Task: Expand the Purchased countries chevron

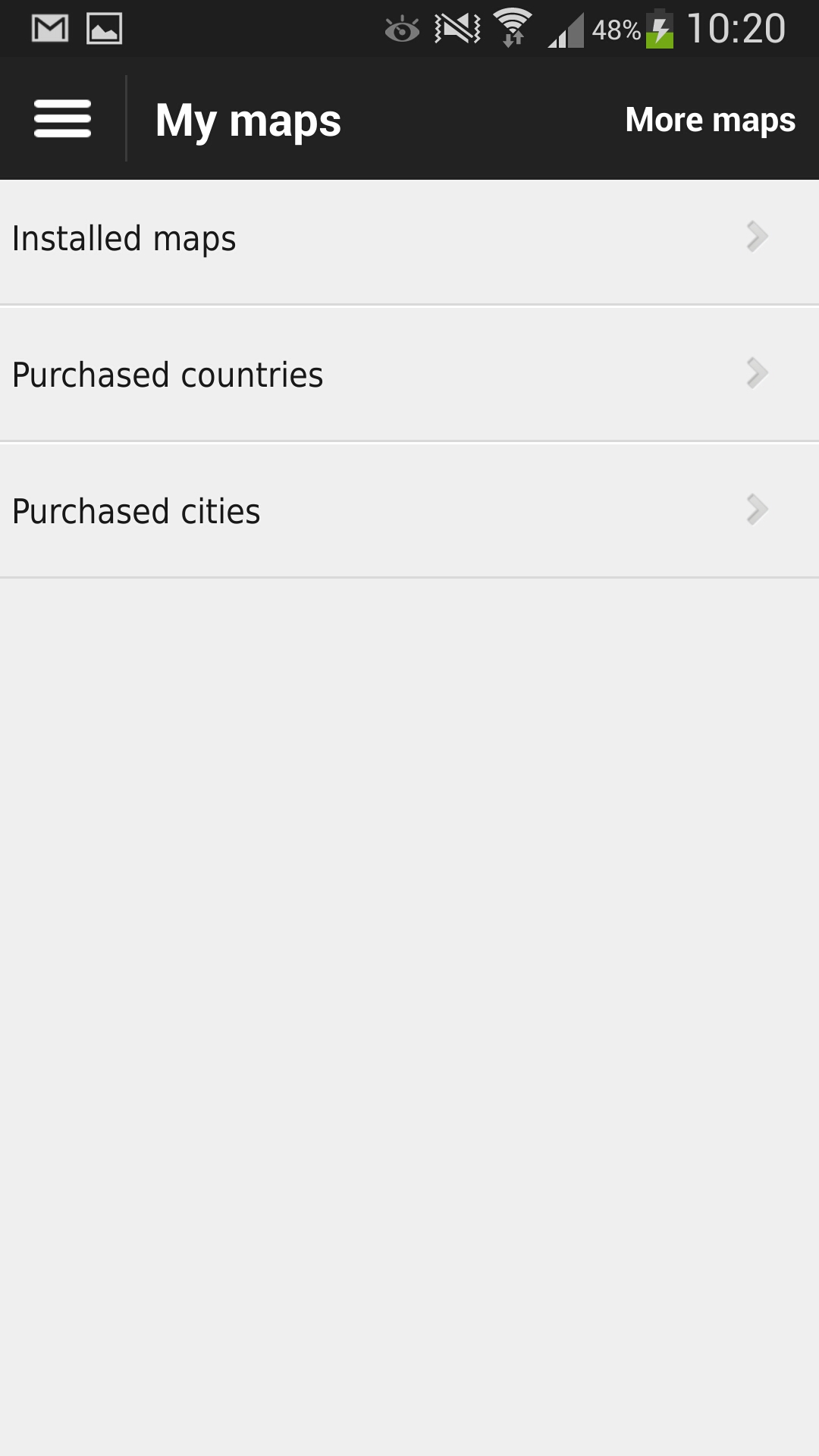Action: [755, 374]
